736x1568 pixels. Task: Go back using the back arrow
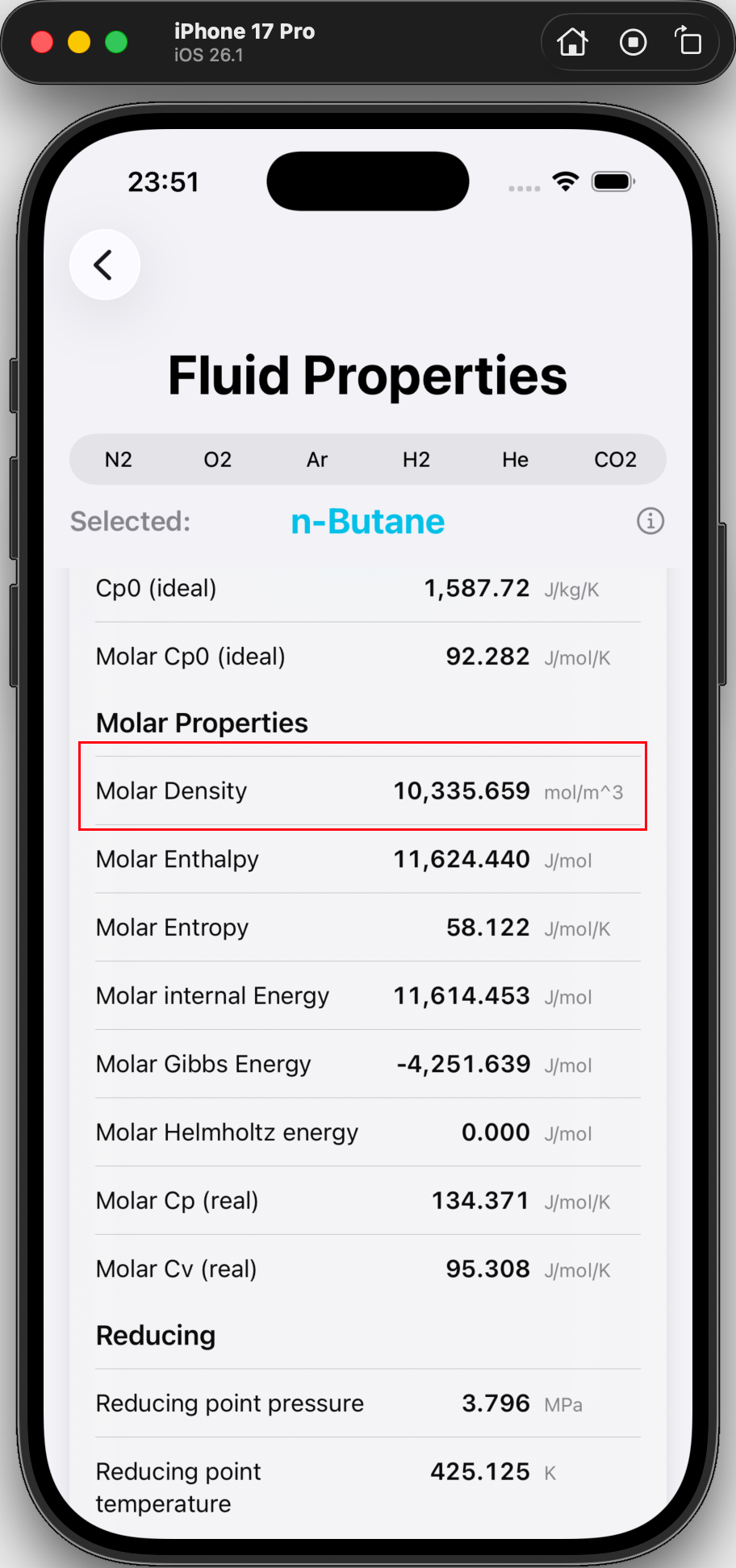(104, 265)
